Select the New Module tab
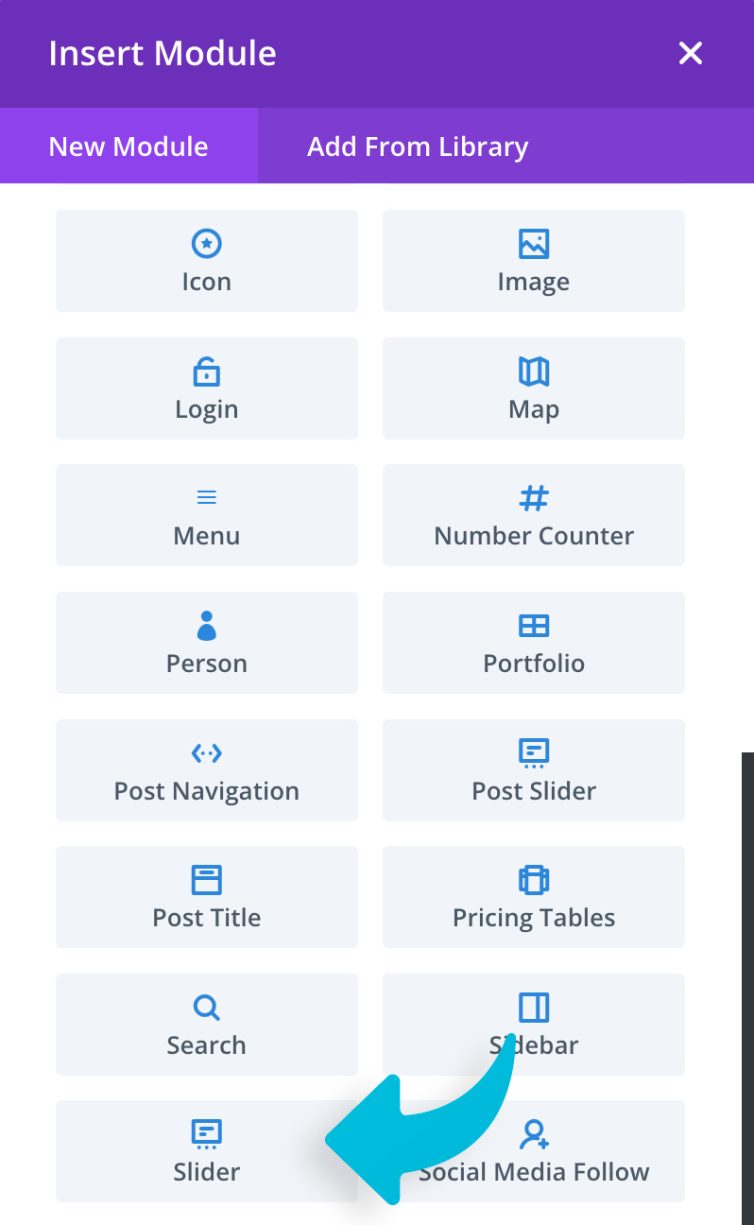 pyautogui.click(x=127, y=146)
